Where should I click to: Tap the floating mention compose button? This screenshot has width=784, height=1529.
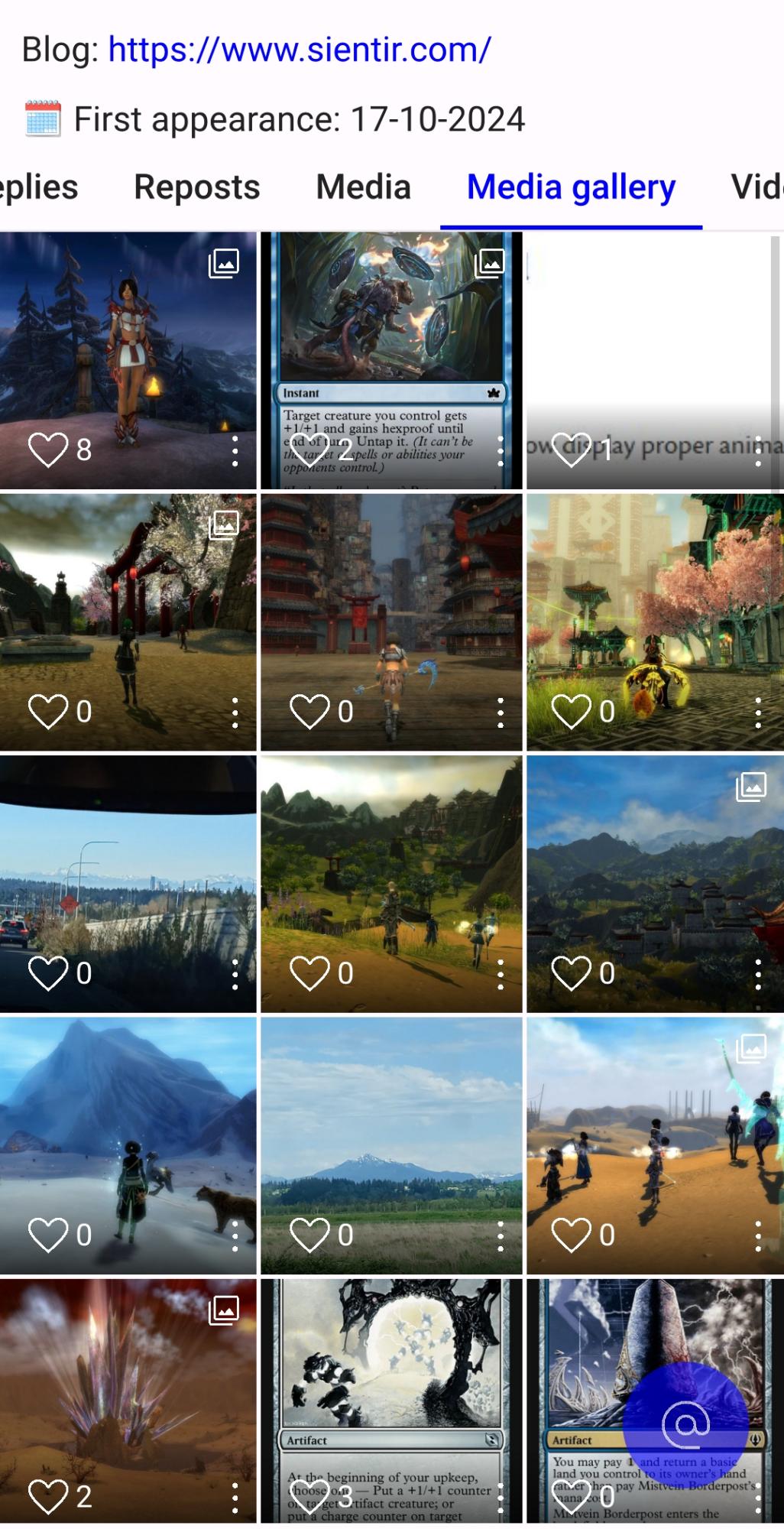pyautogui.click(x=685, y=1424)
